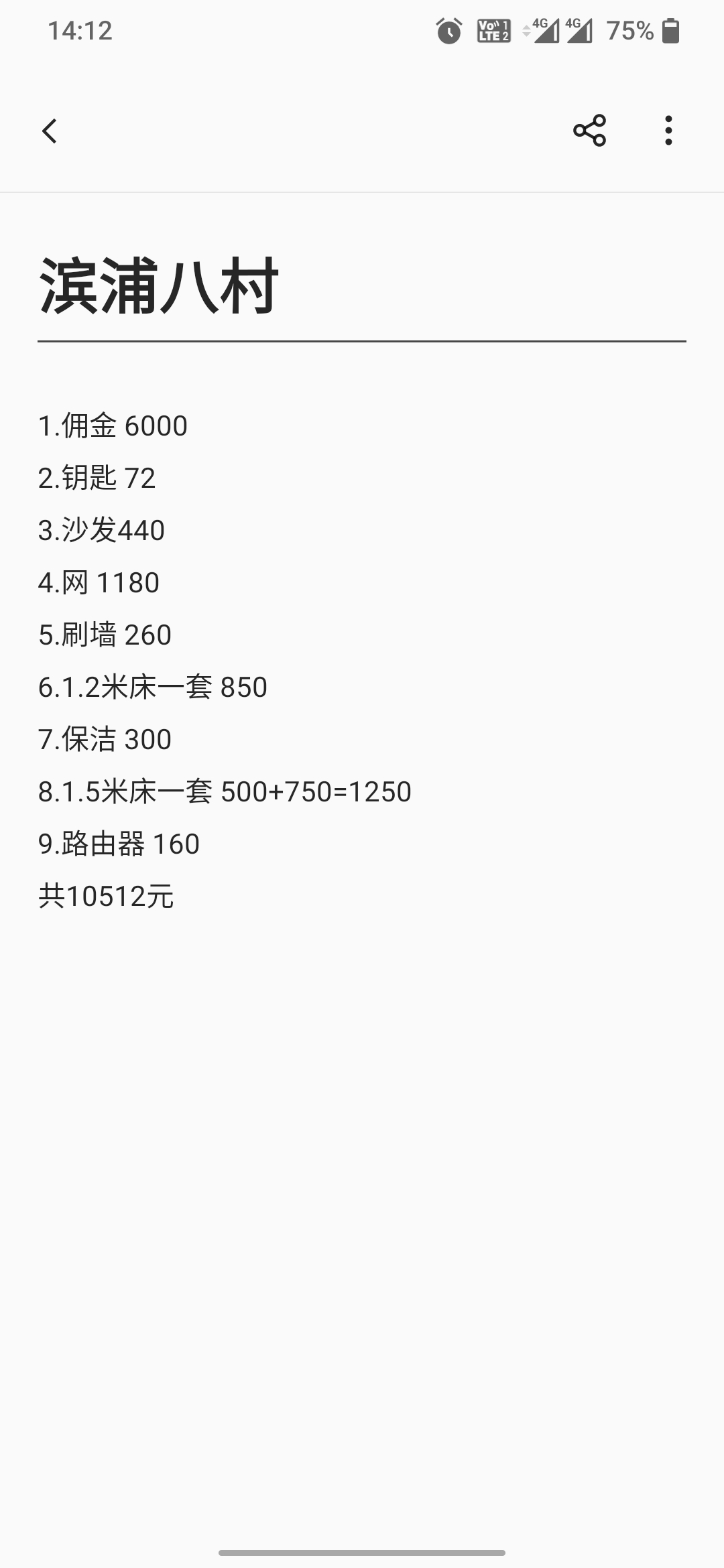This screenshot has width=724, height=1568.
Task: Share this note
Action: pos(589,131)
